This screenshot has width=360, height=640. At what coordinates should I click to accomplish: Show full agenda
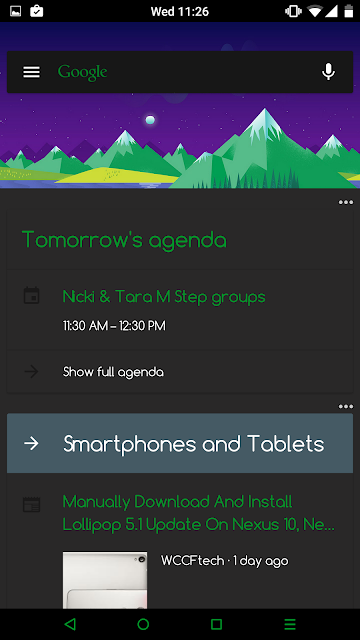coord(180,372)
